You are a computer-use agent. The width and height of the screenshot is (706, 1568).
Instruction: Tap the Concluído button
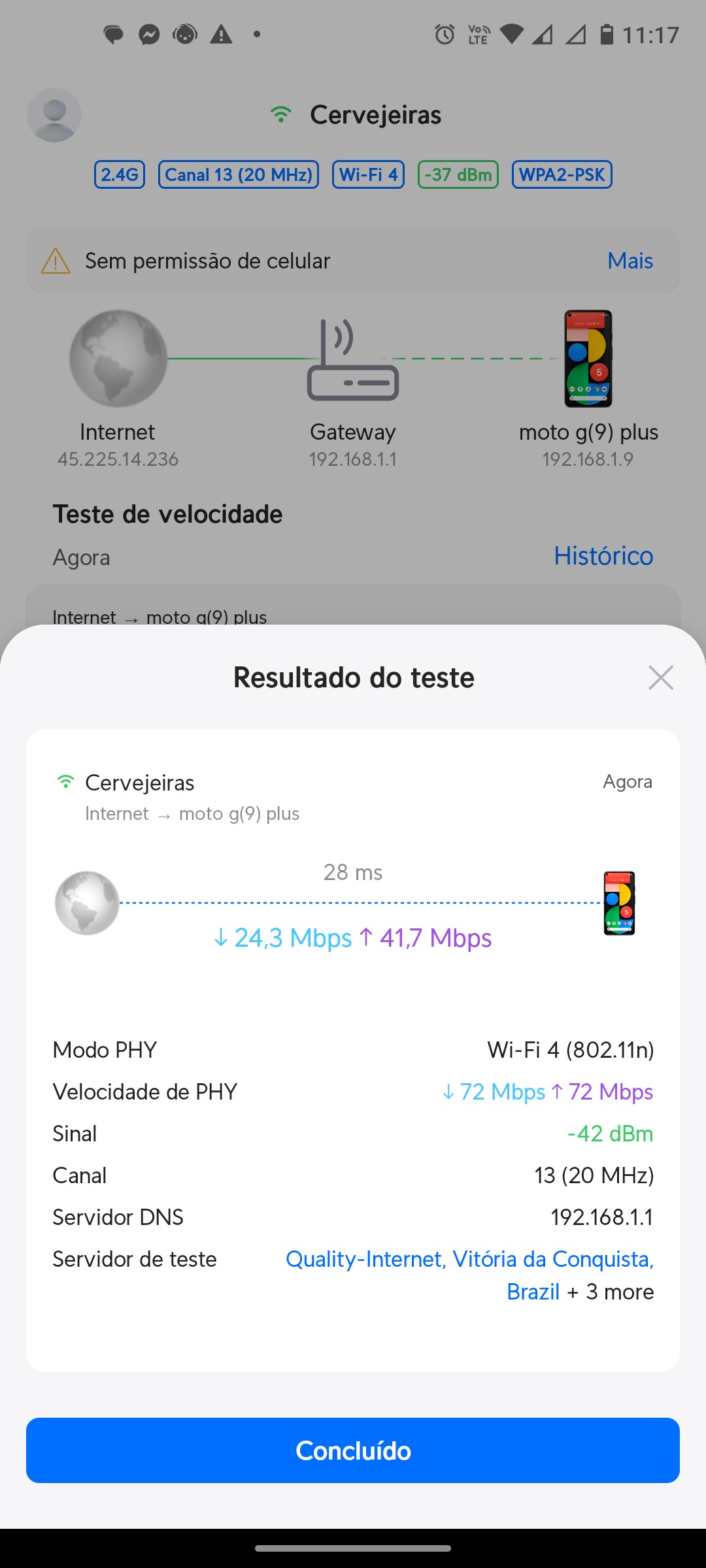tap(353, 1450)
